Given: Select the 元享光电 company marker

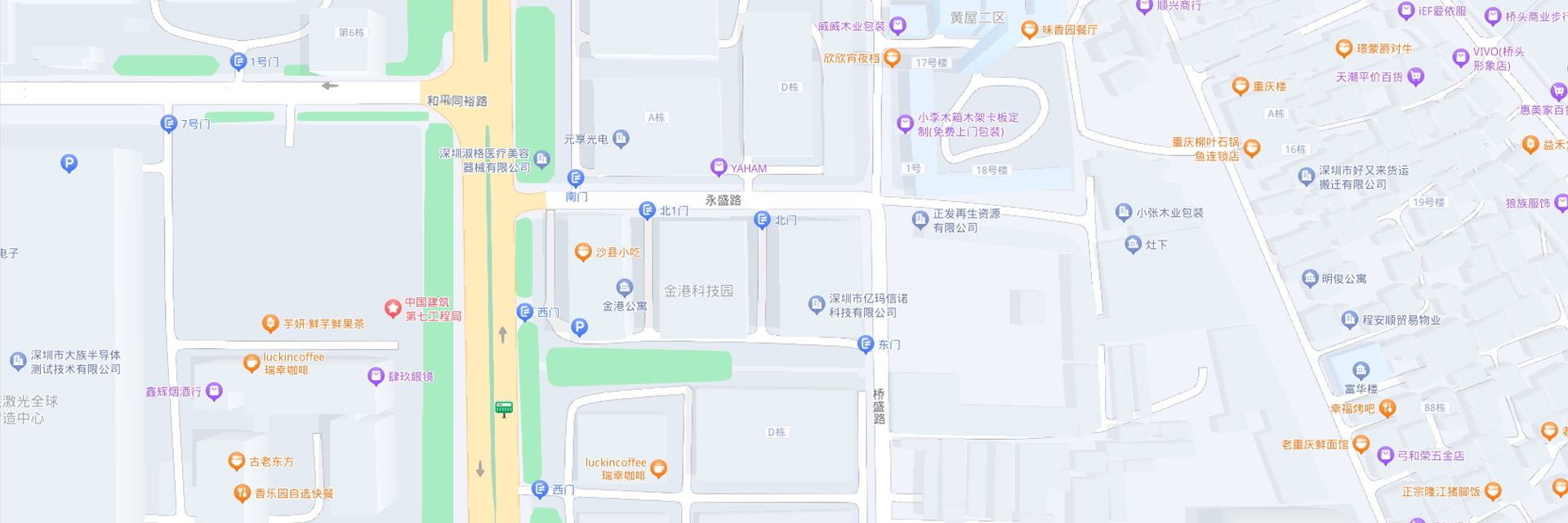Looking at the screenshot, I should [621, 138].
